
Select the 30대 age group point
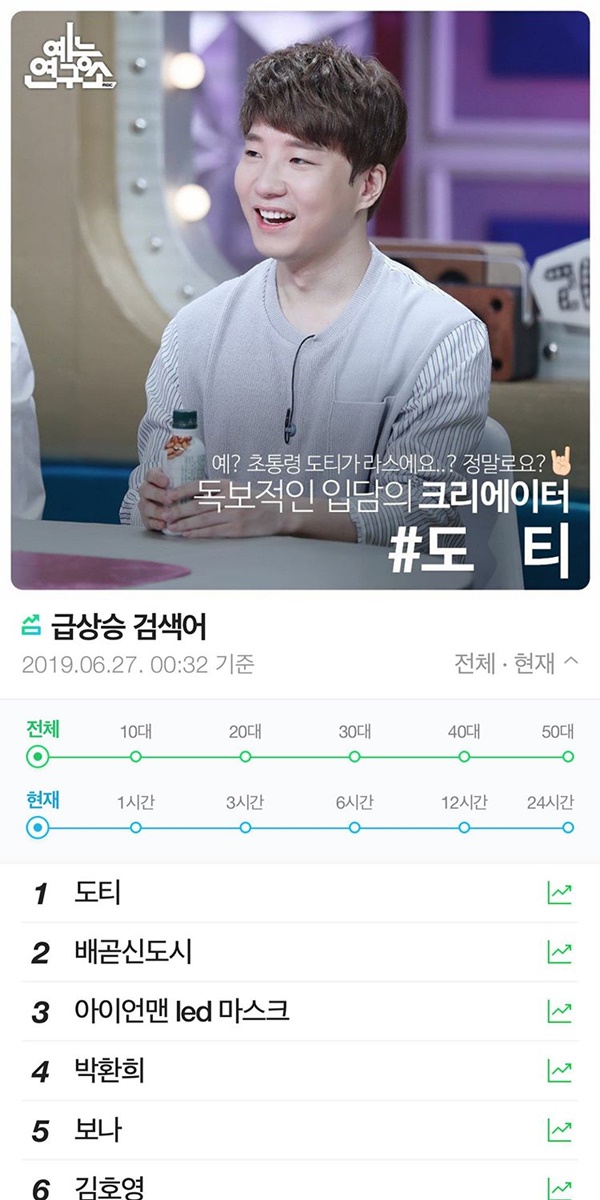click(x=354, y=757)
